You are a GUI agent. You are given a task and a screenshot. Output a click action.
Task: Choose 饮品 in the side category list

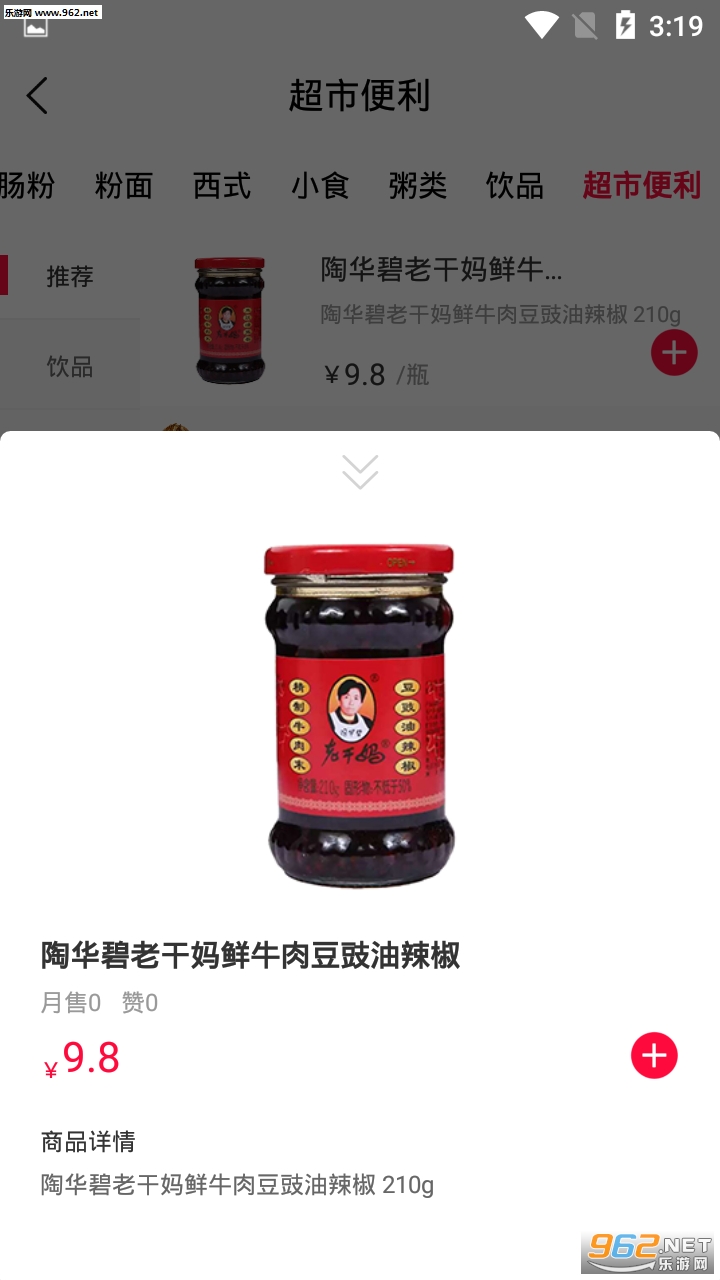pos(70,366)
